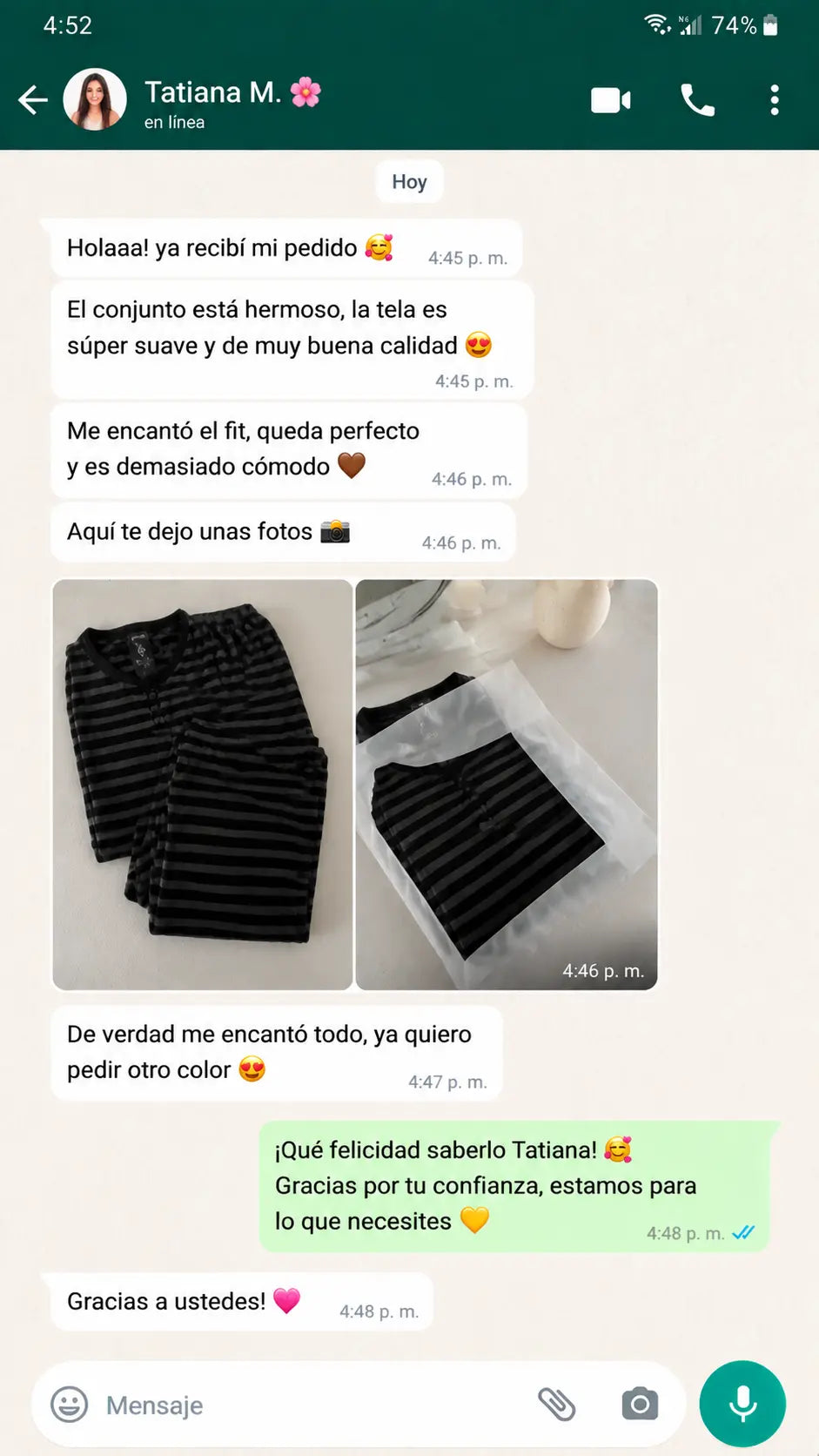The width and height of the screenshot is (819, 1456).
Task: Open the photo of the folded striped set
Action: coord(203,785)
